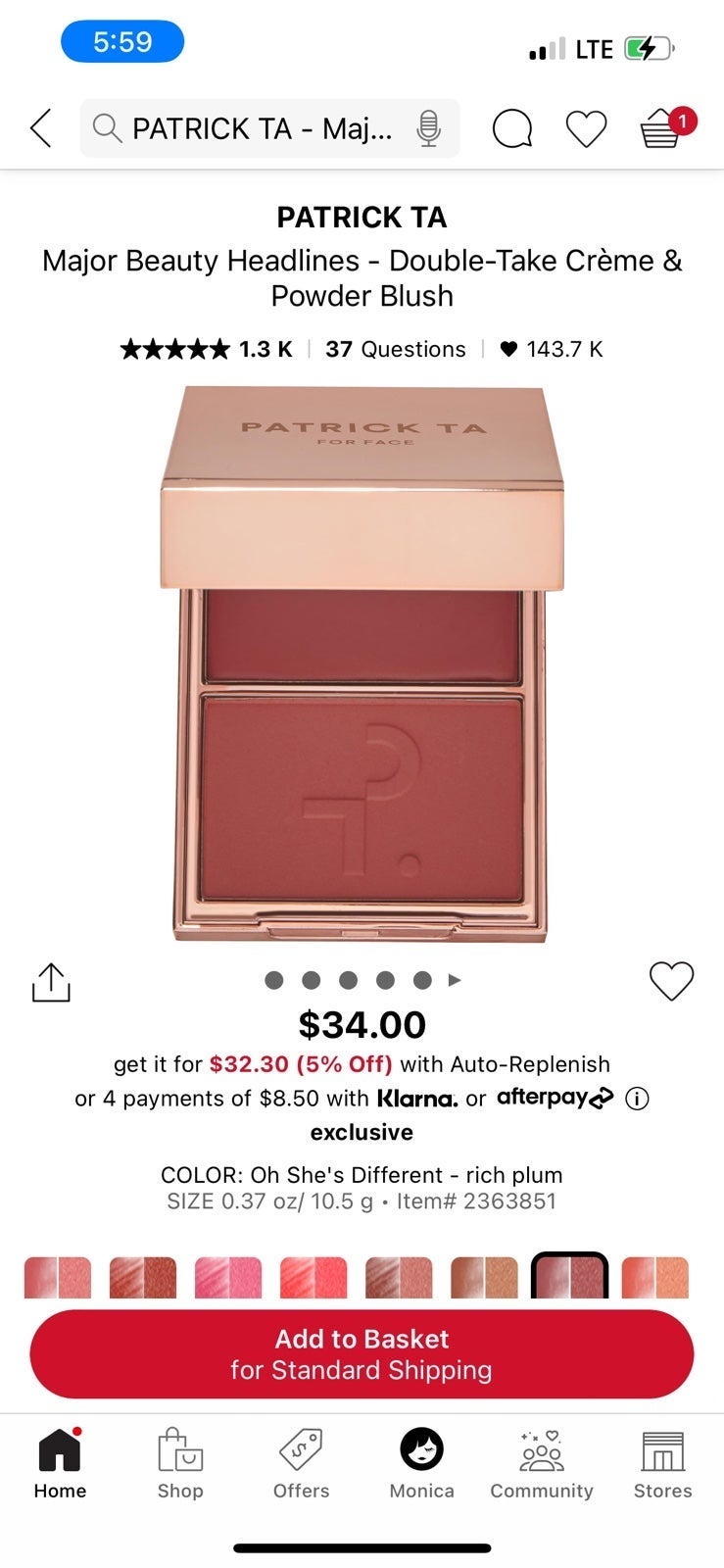Open the Loves list heart in the top bar
The image size is (724, 1568).
tap(586, 128)
